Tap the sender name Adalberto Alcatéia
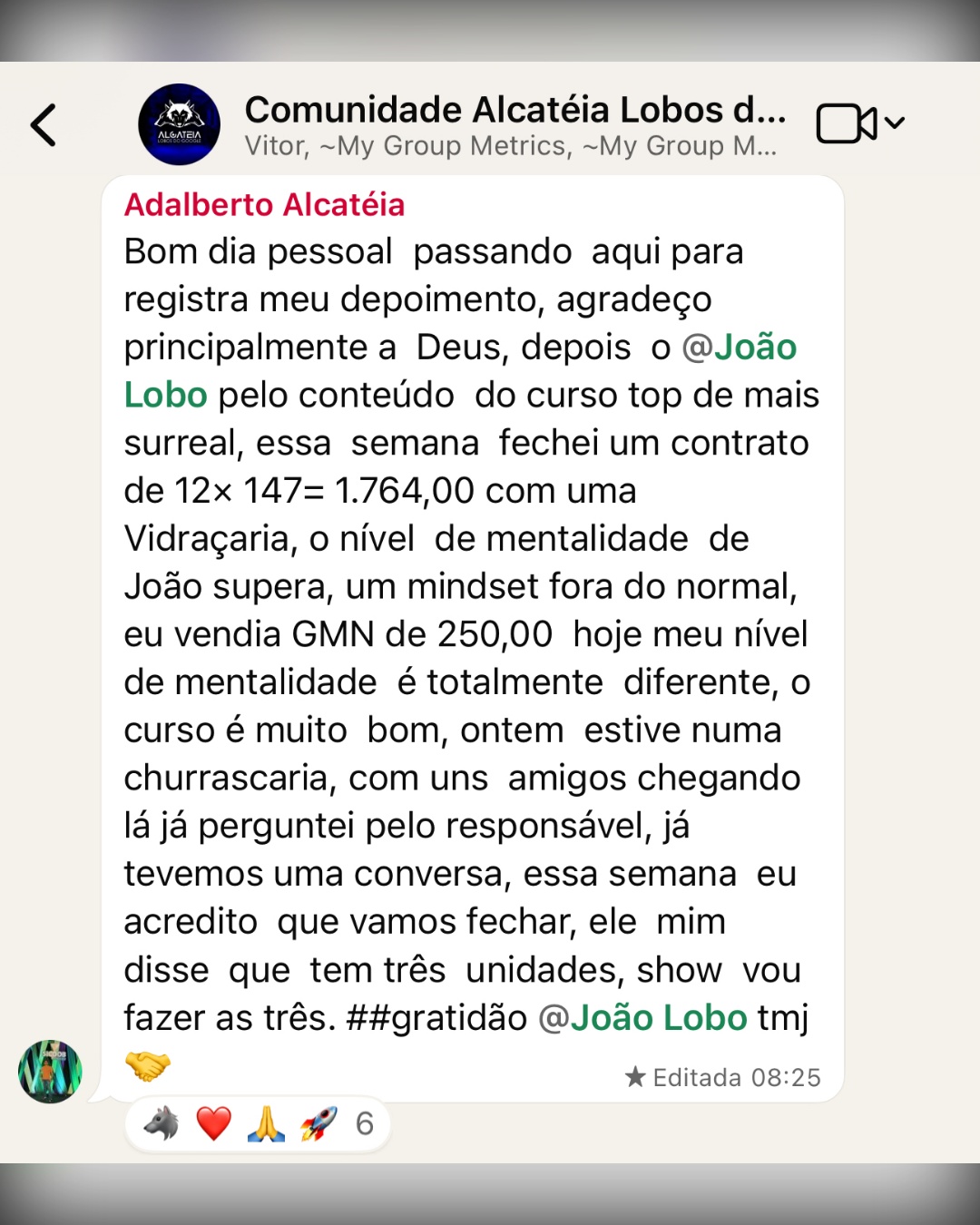Image resolution: width=980 pixels, height=1225 pixels. 264,205
